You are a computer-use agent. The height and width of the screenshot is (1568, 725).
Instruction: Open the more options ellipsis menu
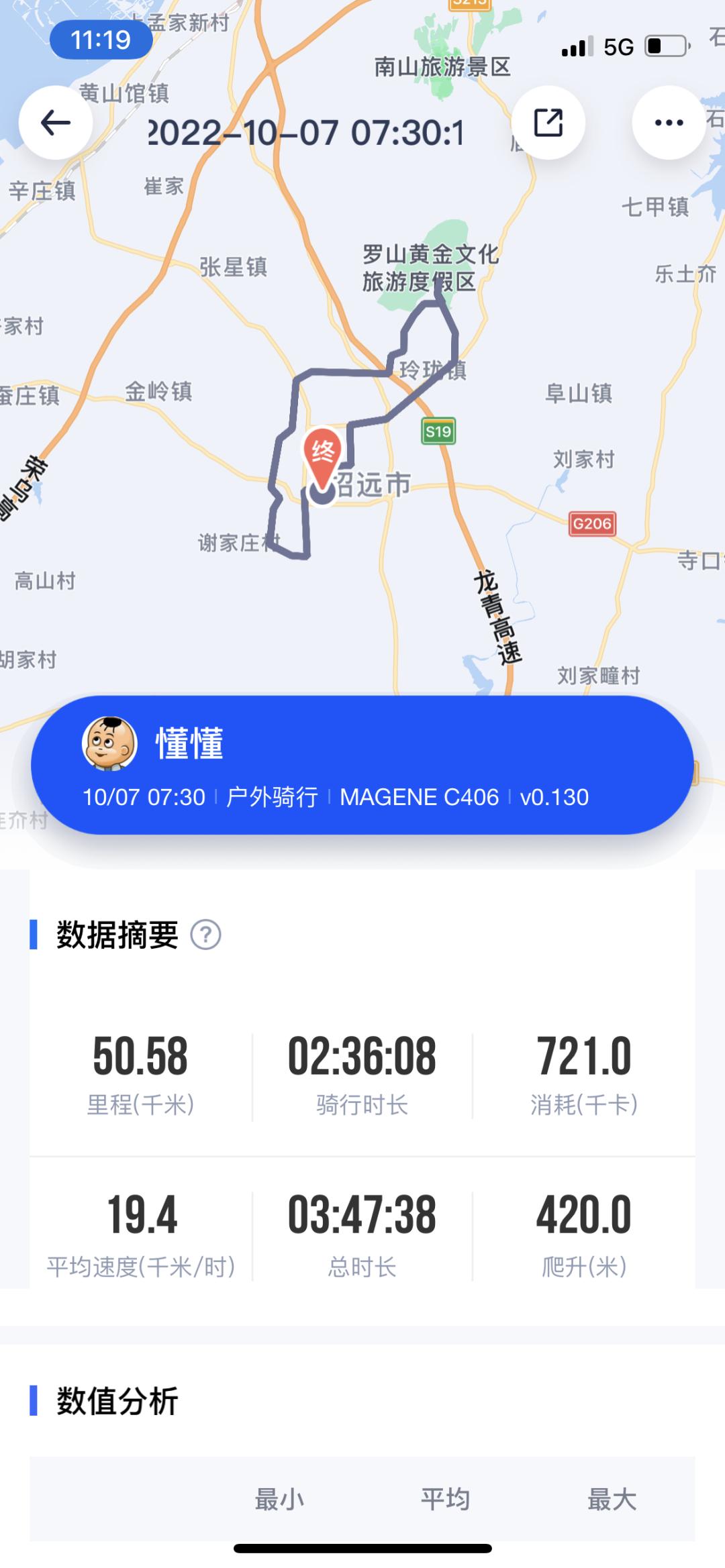[x=665, y=123]
